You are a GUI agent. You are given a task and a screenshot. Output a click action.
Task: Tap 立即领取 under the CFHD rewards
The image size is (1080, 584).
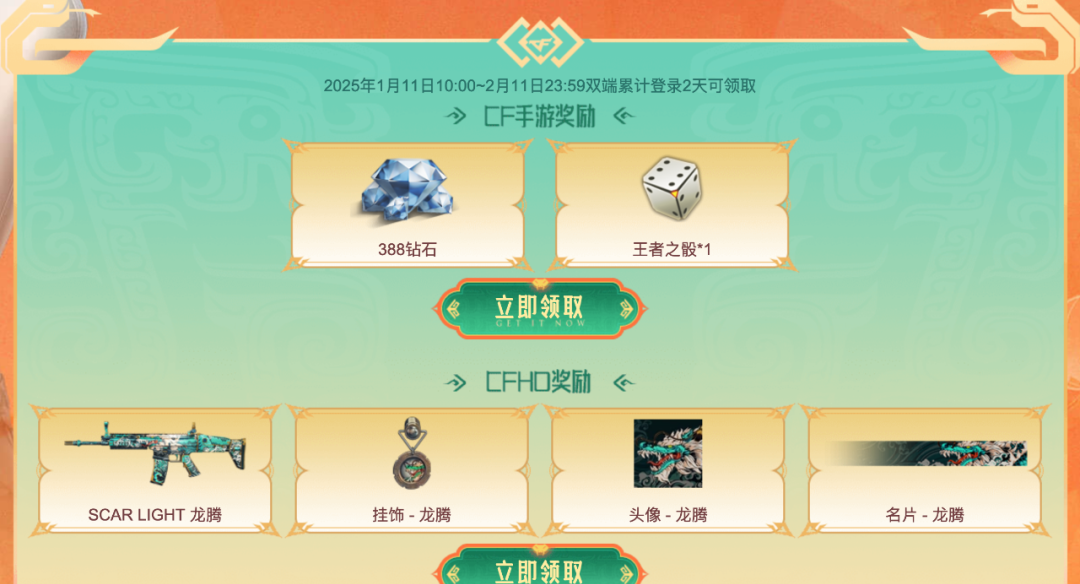[539, 569]
